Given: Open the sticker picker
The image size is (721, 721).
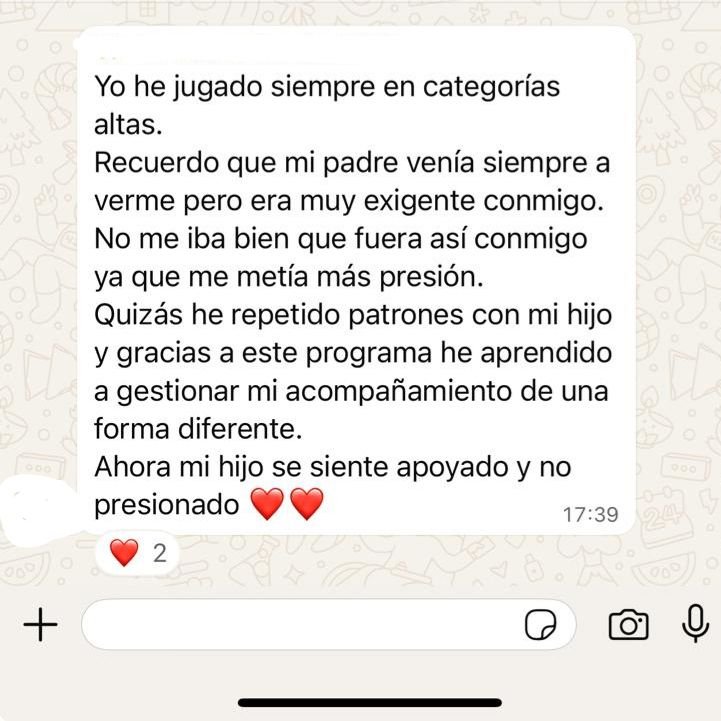Looking at the screenshot, I should point(541,626).
